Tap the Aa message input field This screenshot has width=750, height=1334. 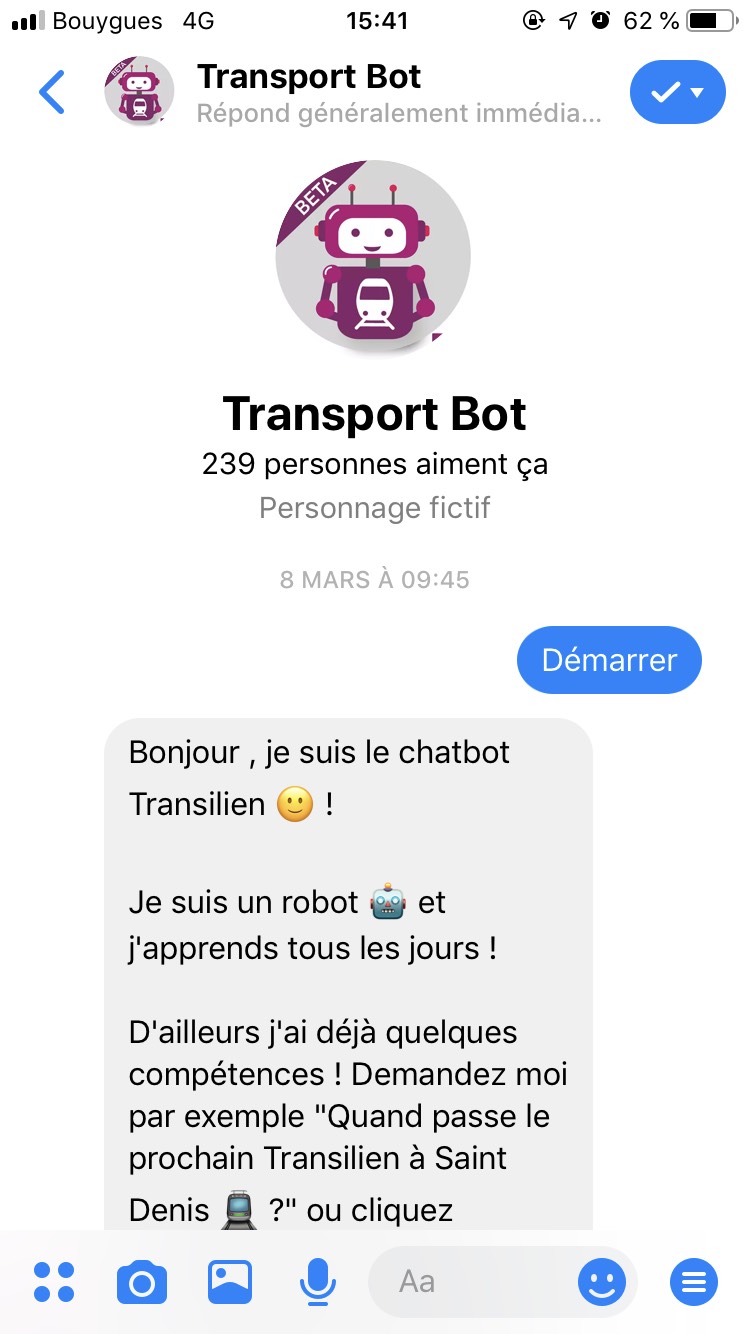[470, 1281]
